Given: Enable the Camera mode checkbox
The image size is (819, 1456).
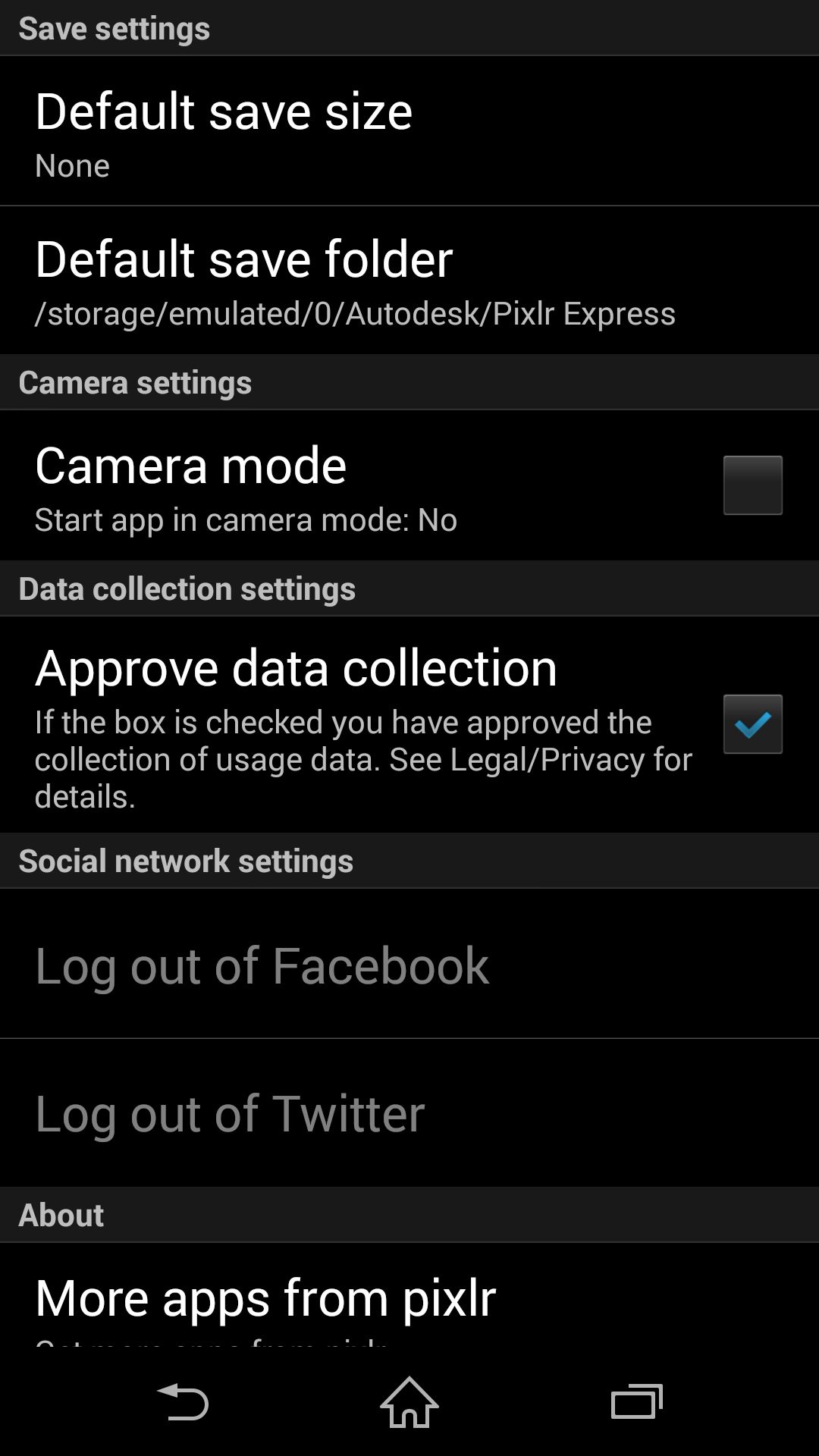Looking at the screenshot, I should (x=752, y=485).
